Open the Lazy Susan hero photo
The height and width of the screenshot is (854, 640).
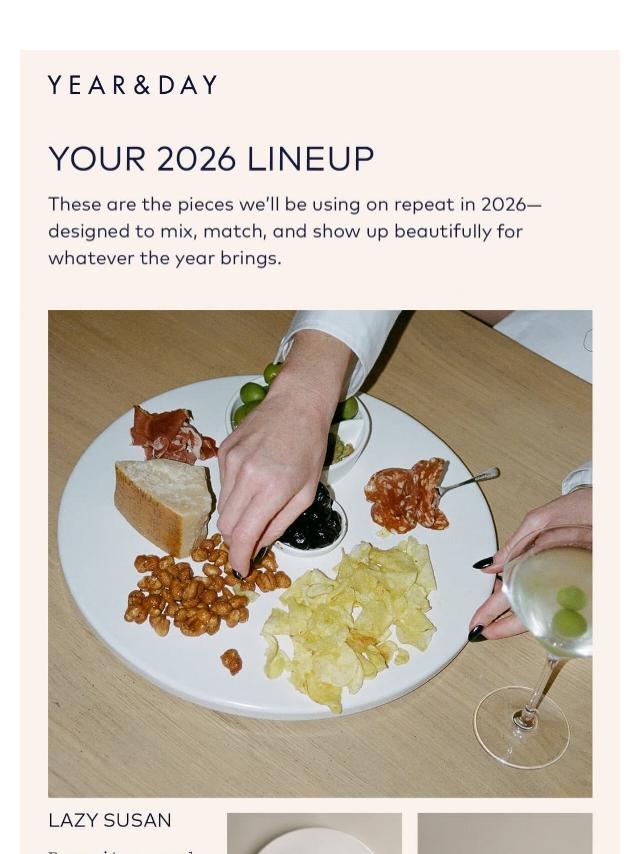pos(320,552)
